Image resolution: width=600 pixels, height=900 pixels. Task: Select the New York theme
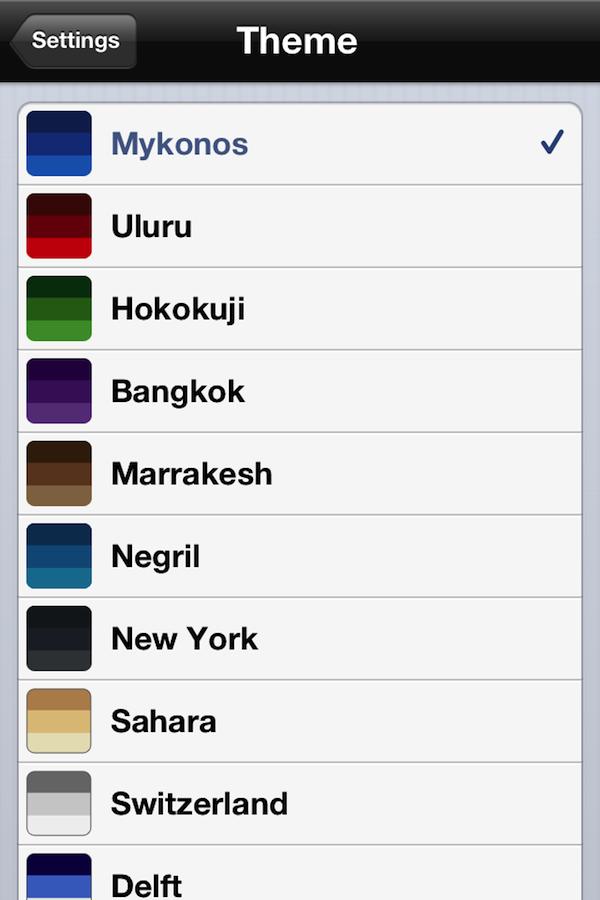(300, 638)
